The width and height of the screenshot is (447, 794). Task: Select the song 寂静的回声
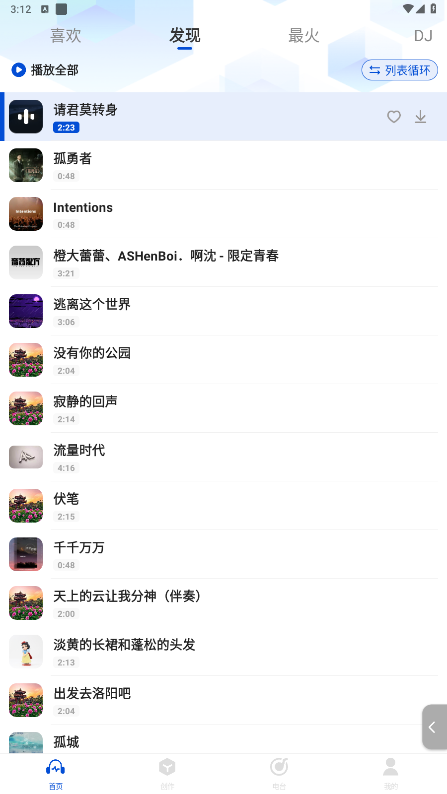[x=223, y=408]
